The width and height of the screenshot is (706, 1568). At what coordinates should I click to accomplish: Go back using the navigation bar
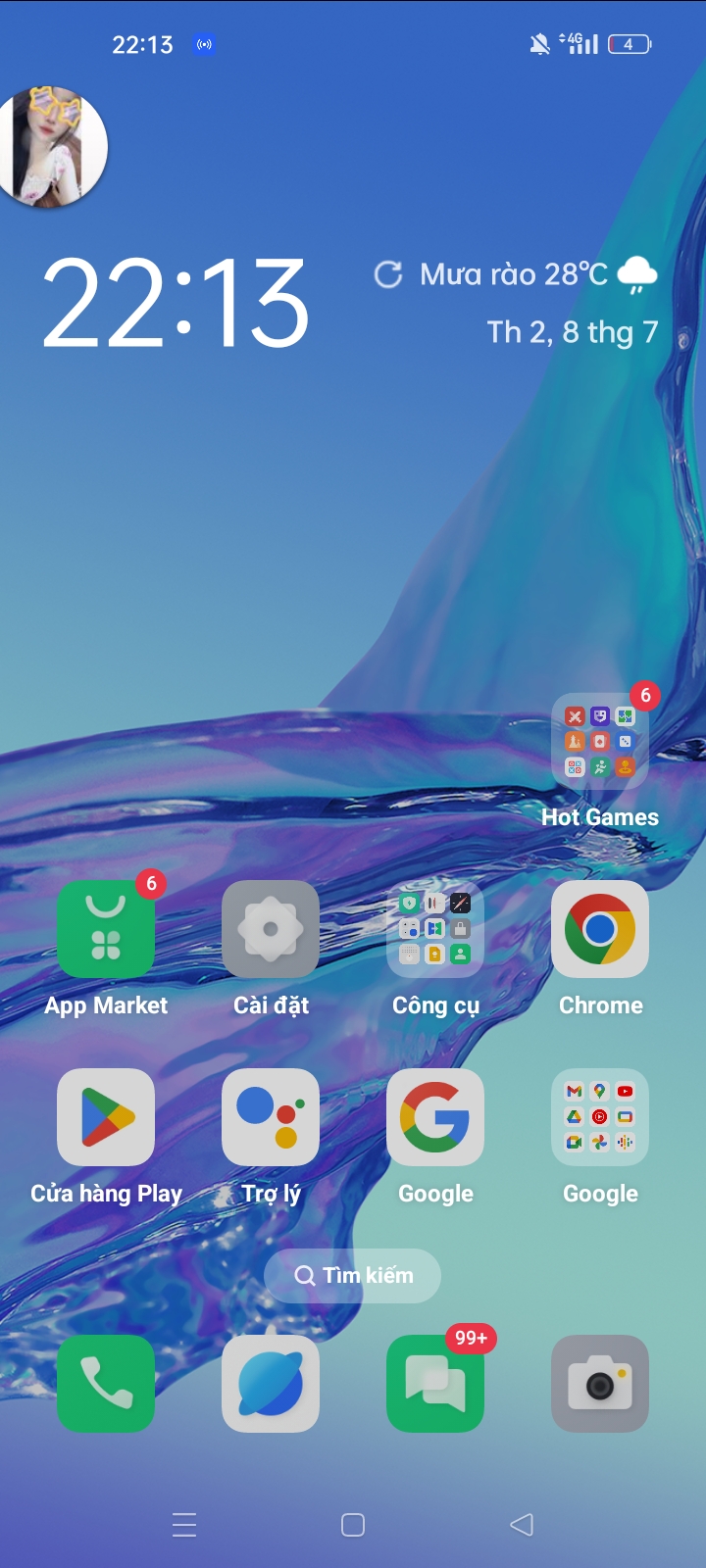pos(522,1525)
